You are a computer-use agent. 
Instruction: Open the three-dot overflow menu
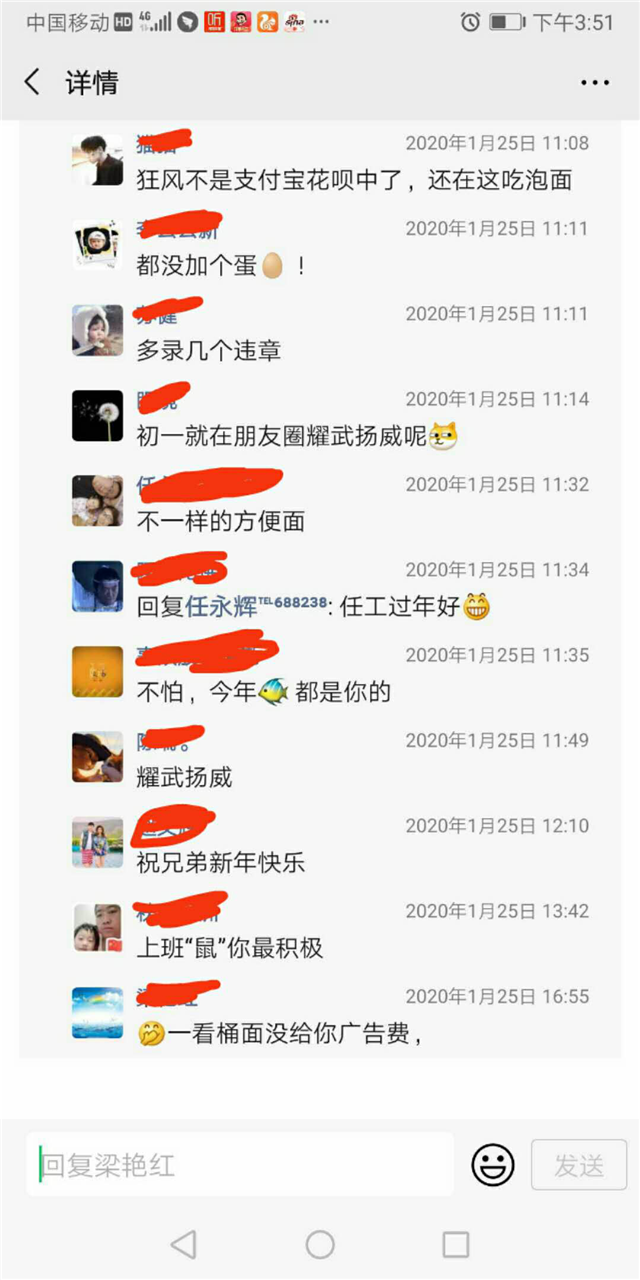(x=594, y=83)
